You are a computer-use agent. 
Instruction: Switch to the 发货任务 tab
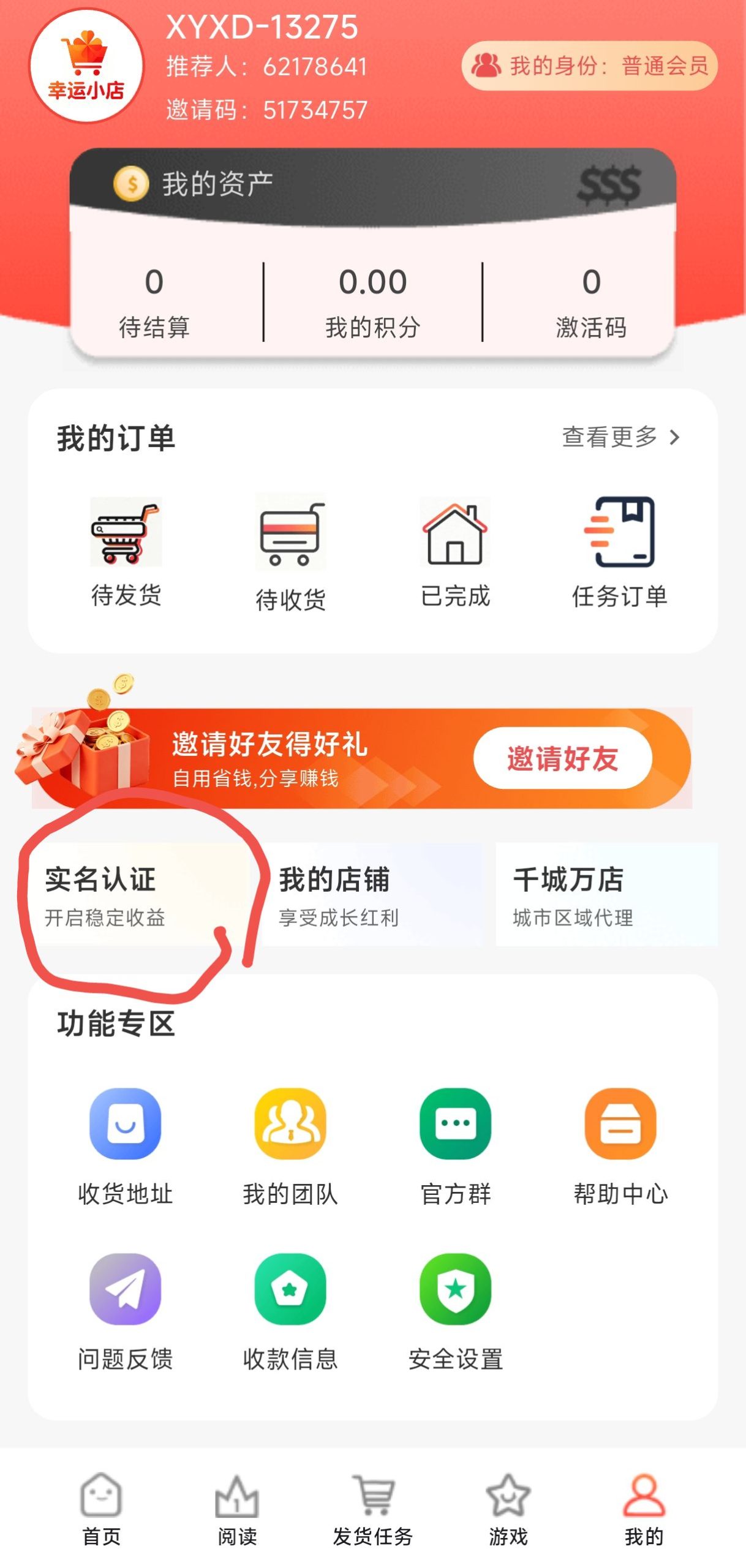[372, 1508]
